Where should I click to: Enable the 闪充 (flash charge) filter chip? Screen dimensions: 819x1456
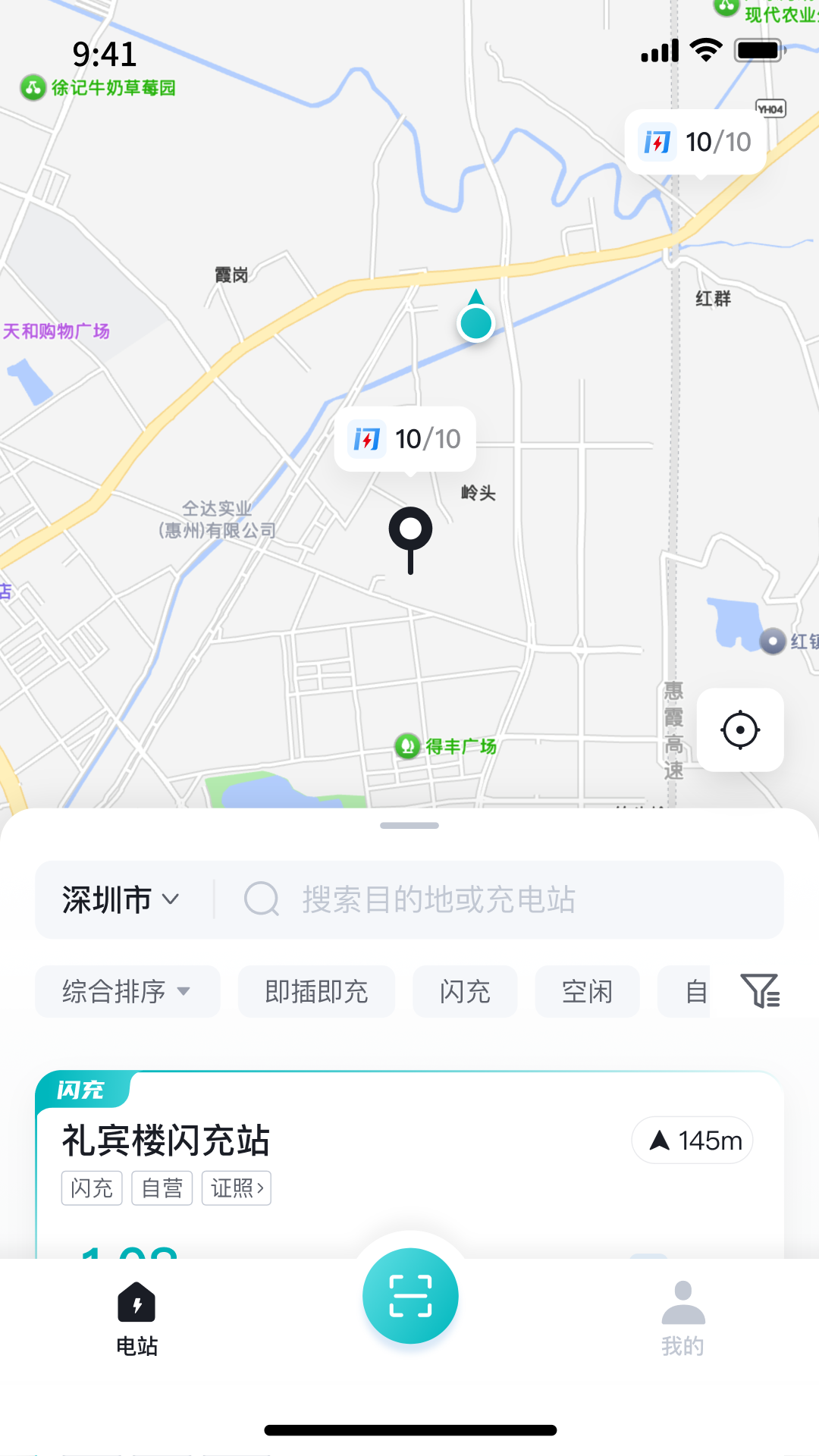pyautogui.click(x=464, y=991)
